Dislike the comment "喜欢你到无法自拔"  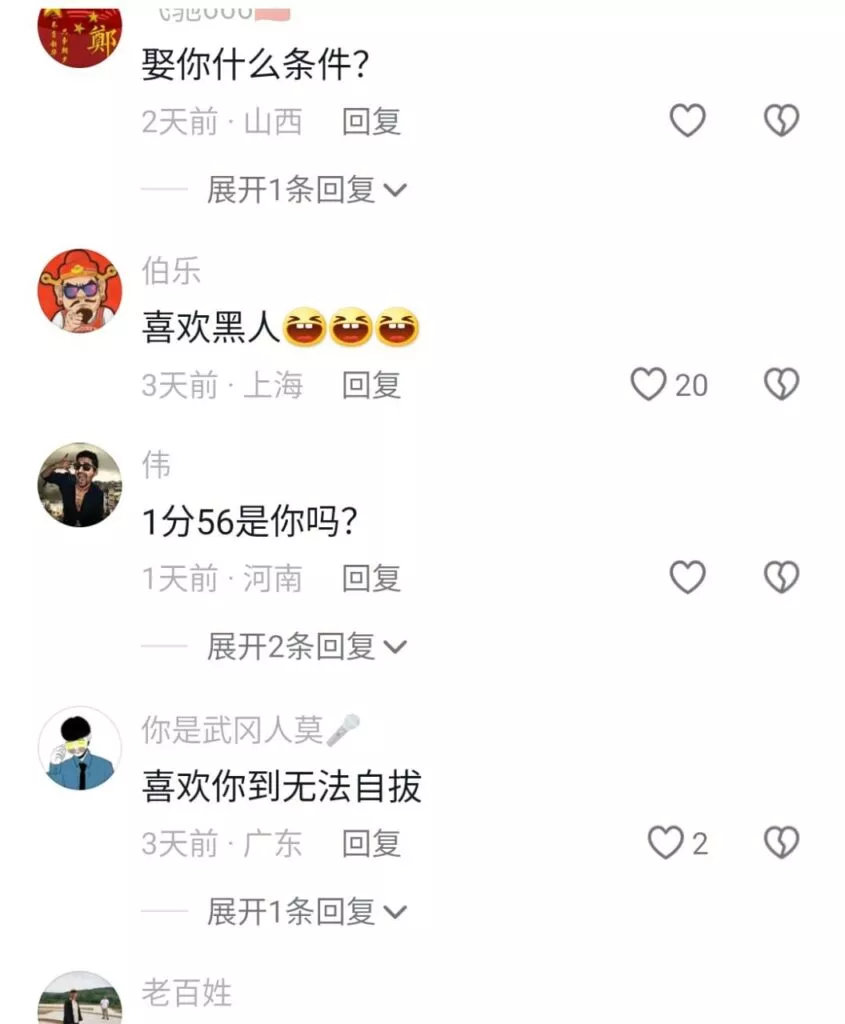(x=781, y=843)
